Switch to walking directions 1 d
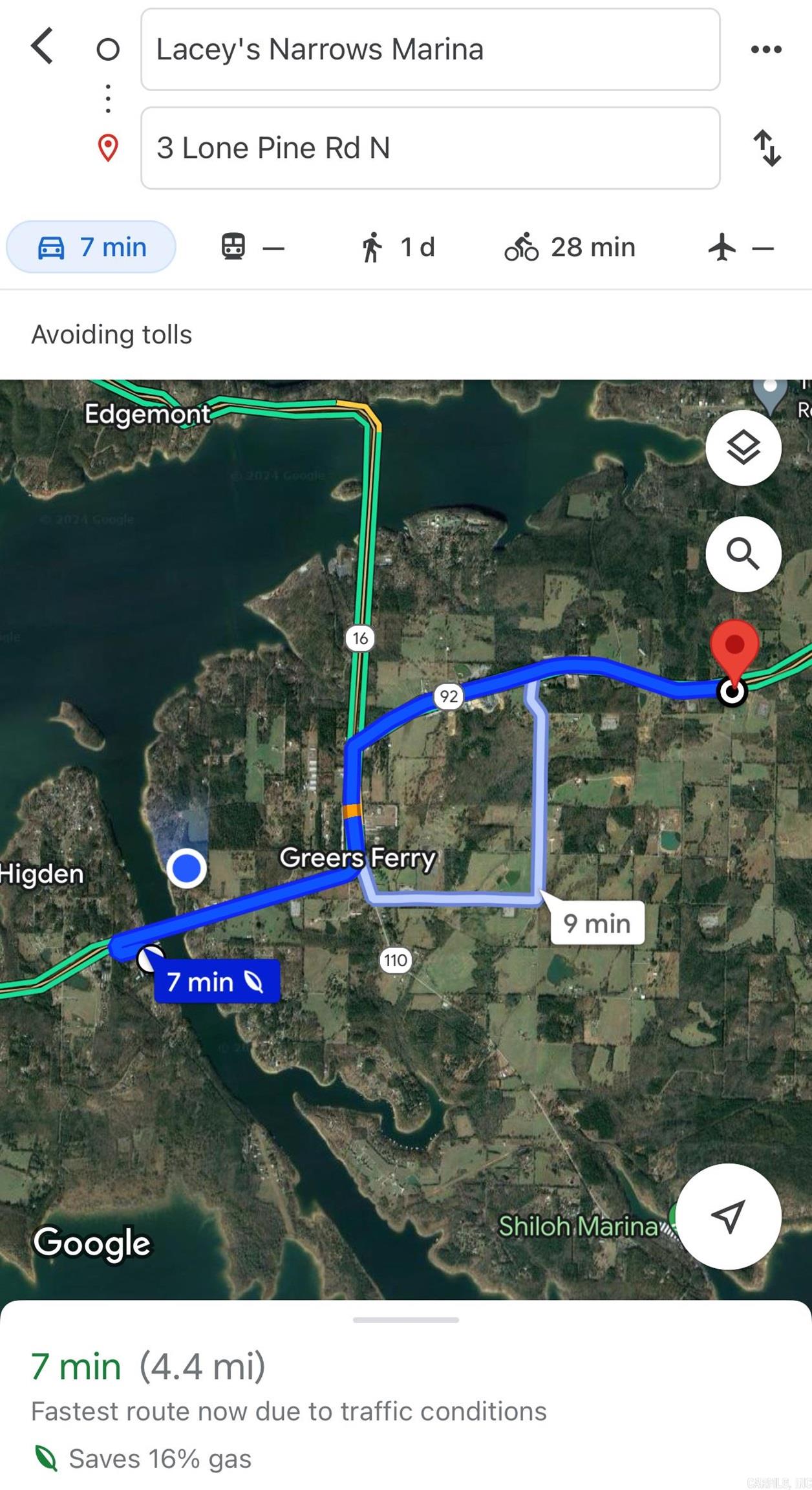 click(x=398, y=247)
